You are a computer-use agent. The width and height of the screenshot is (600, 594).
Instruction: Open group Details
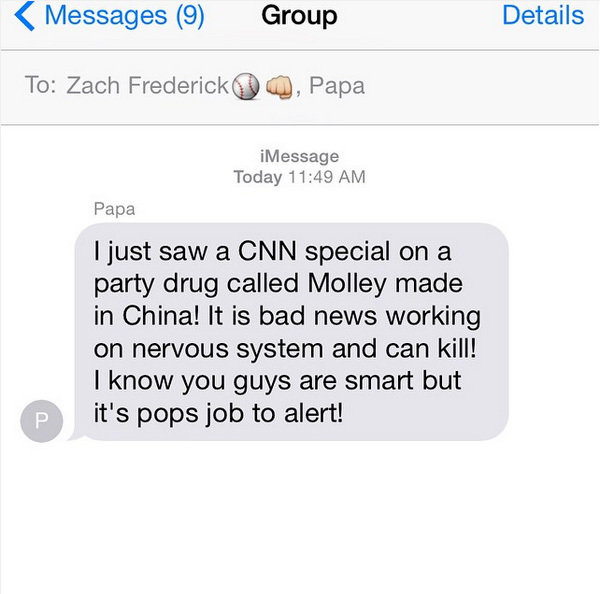542,16
